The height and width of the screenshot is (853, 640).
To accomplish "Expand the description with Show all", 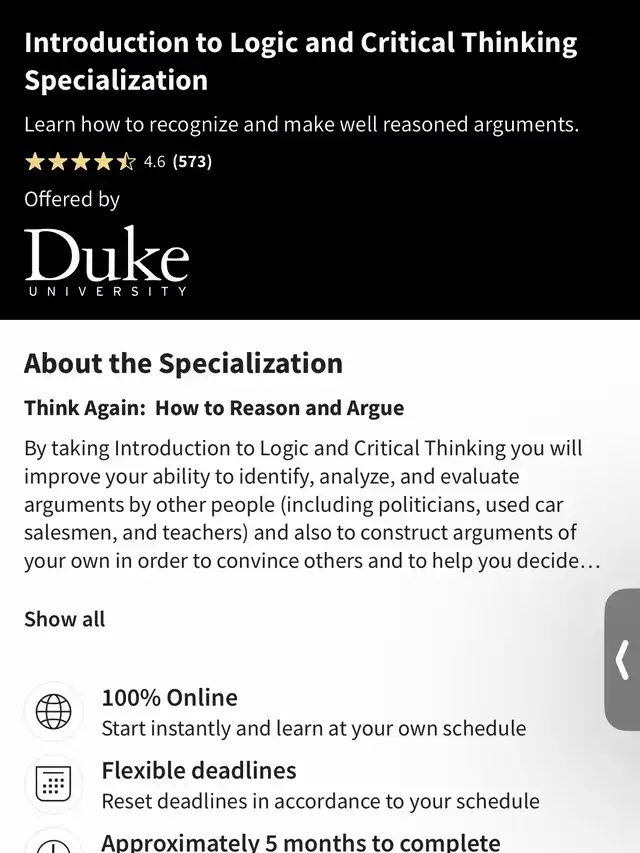I will (x=64, y=619).
